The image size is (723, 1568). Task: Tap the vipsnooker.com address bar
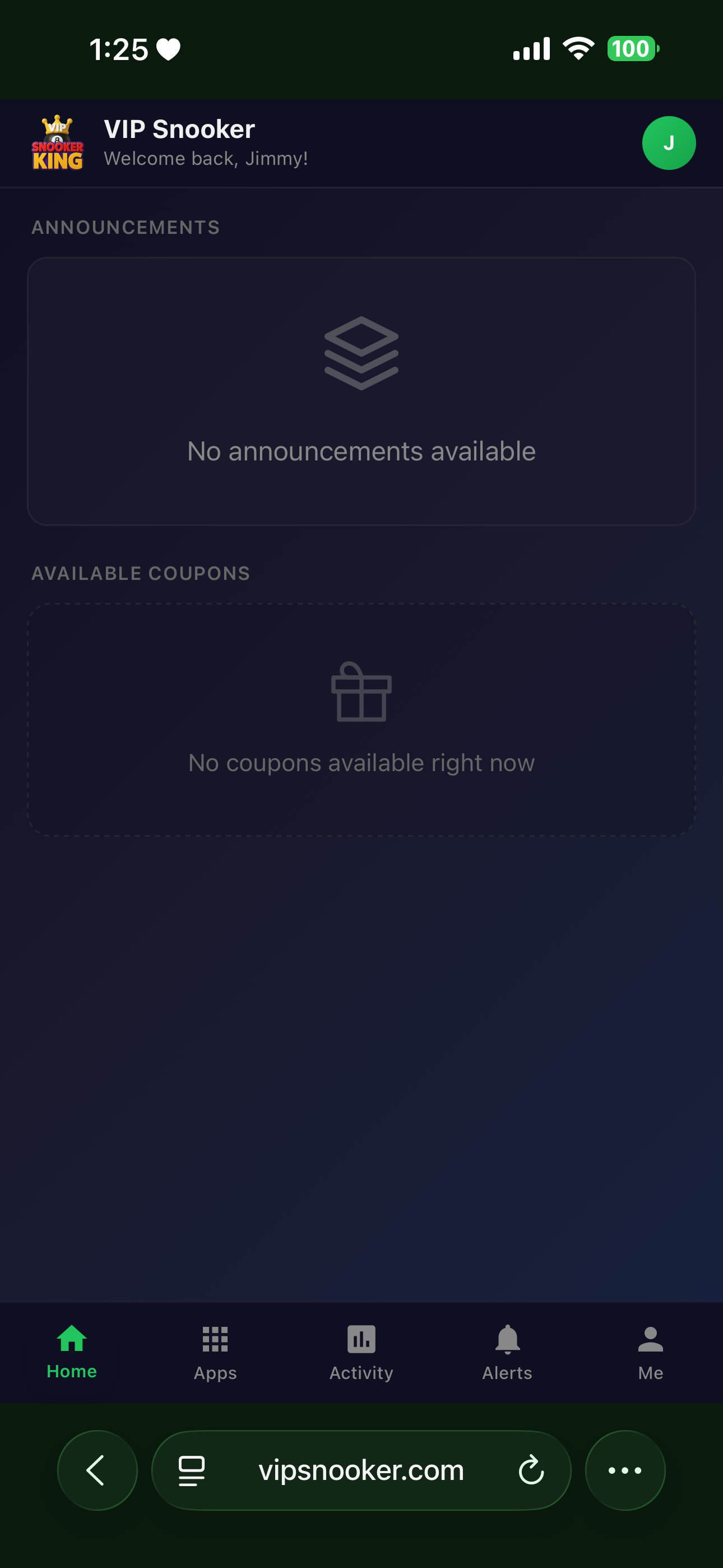[x=361, y=1470]
